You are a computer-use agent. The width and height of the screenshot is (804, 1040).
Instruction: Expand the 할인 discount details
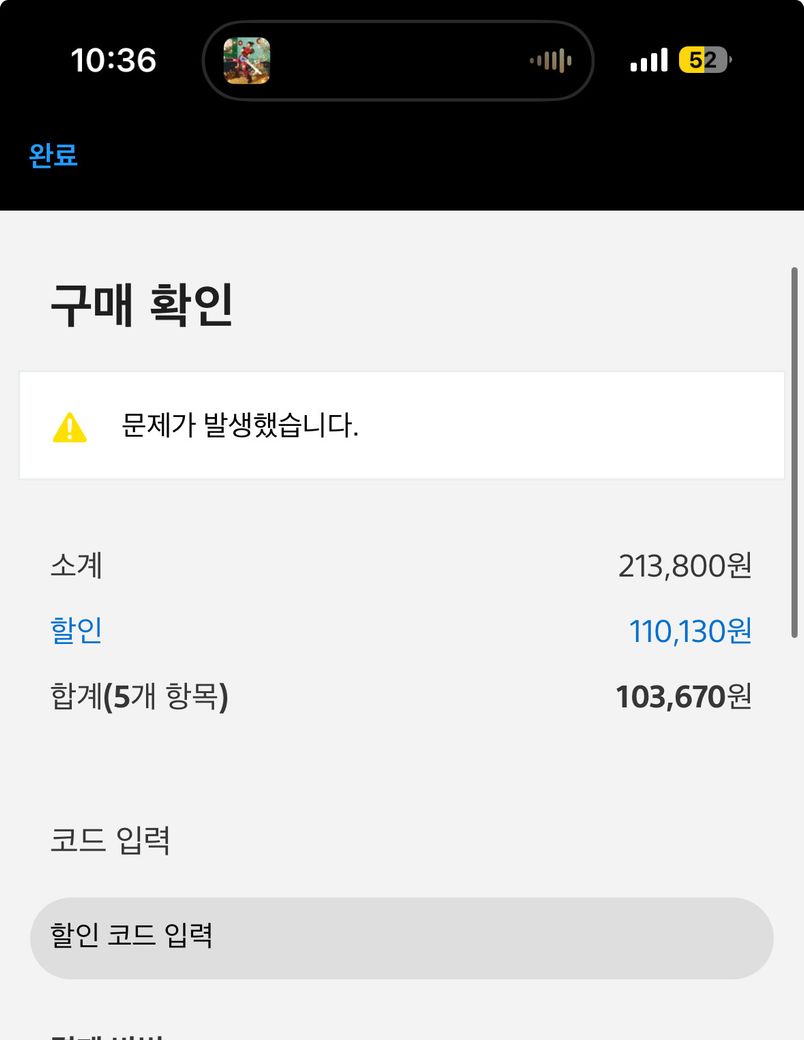pos(76,631)
